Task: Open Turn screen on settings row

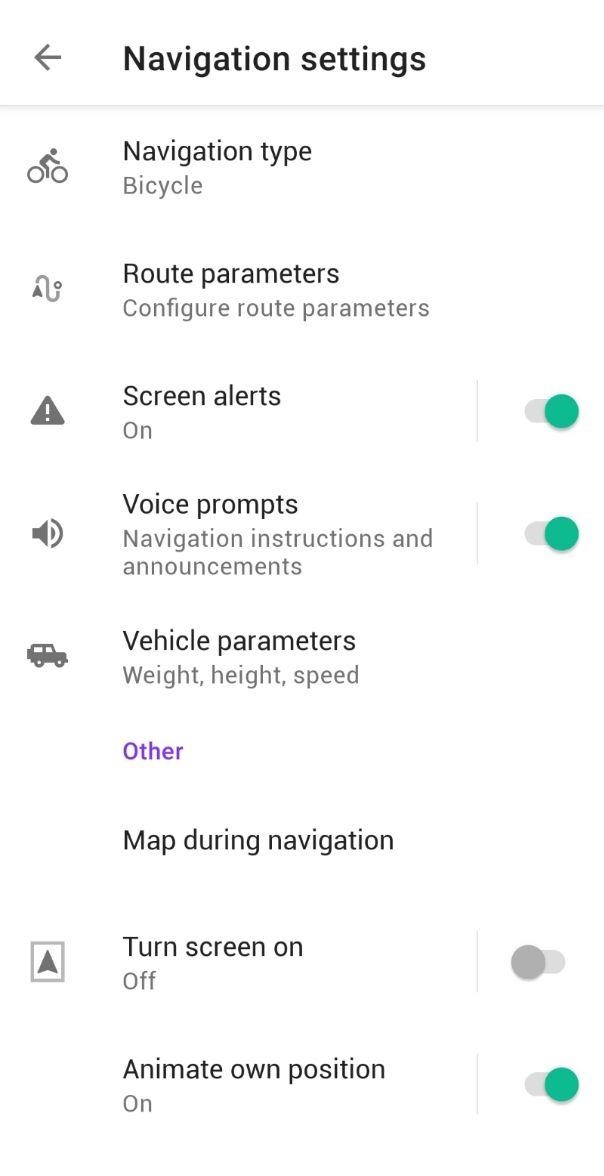Action: pyautogui.click(x=250, y=963)
